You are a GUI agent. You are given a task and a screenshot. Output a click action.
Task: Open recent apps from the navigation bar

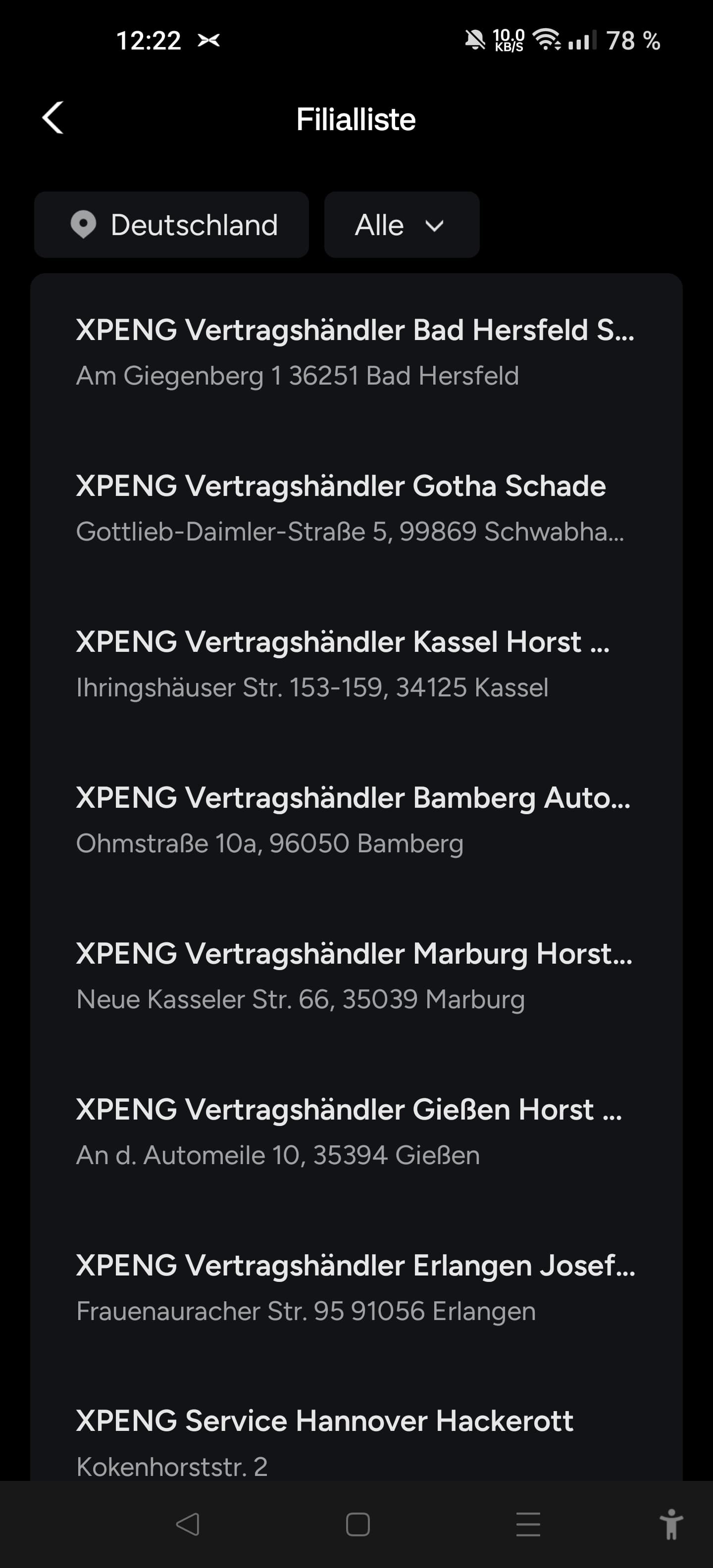528,1524
